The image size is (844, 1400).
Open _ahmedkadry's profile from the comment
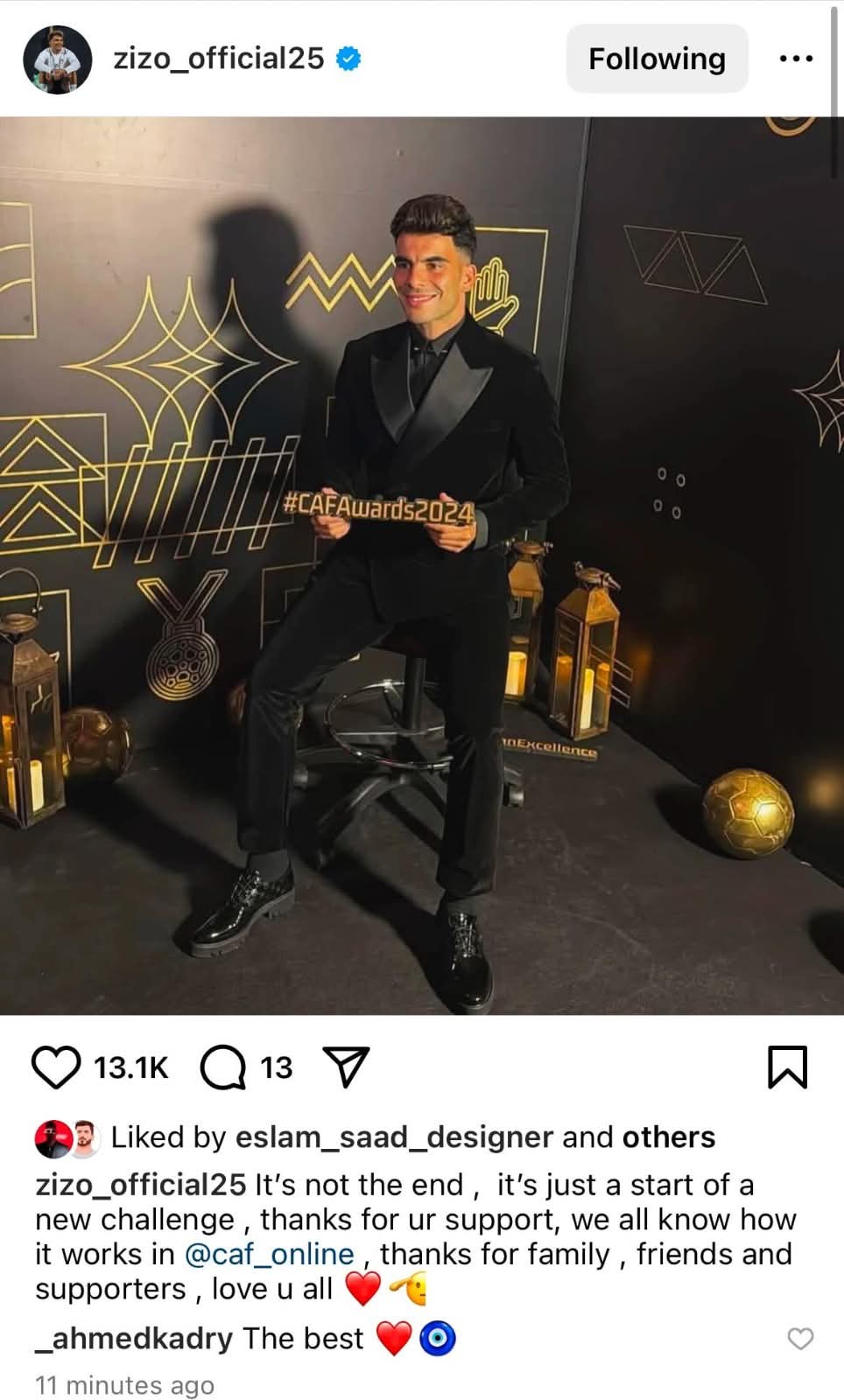click(134, 1338)
